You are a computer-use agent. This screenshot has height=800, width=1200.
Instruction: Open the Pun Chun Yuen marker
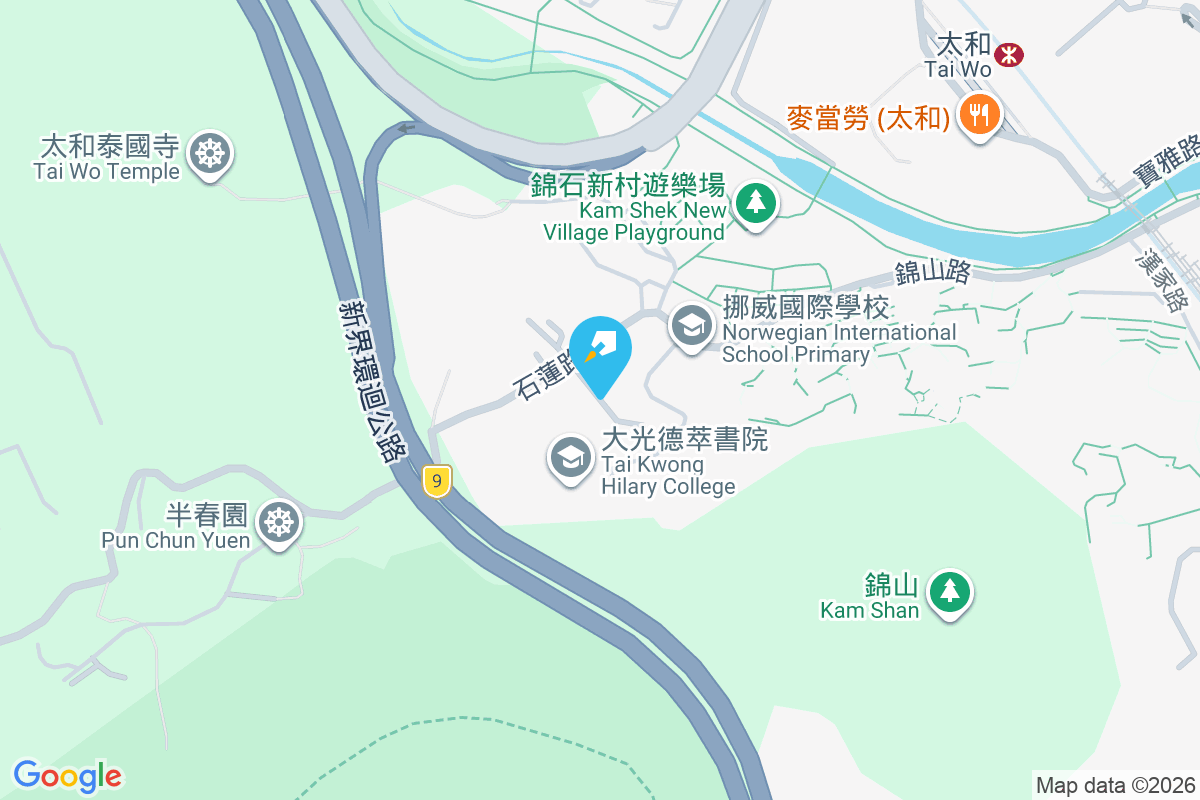point(278,522)
